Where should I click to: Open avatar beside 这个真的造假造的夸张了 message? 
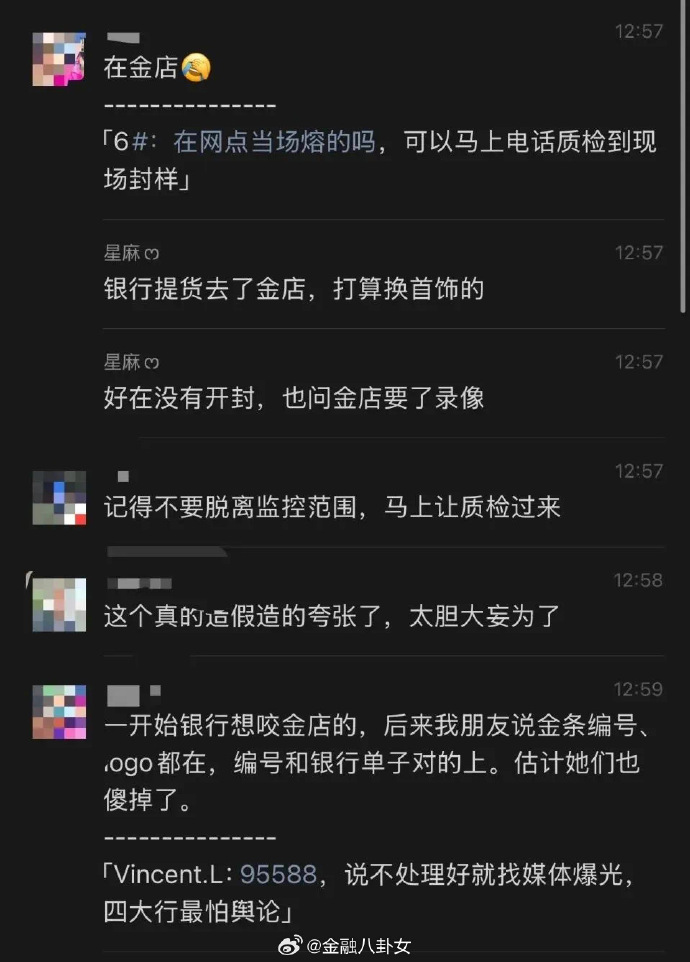58,604
